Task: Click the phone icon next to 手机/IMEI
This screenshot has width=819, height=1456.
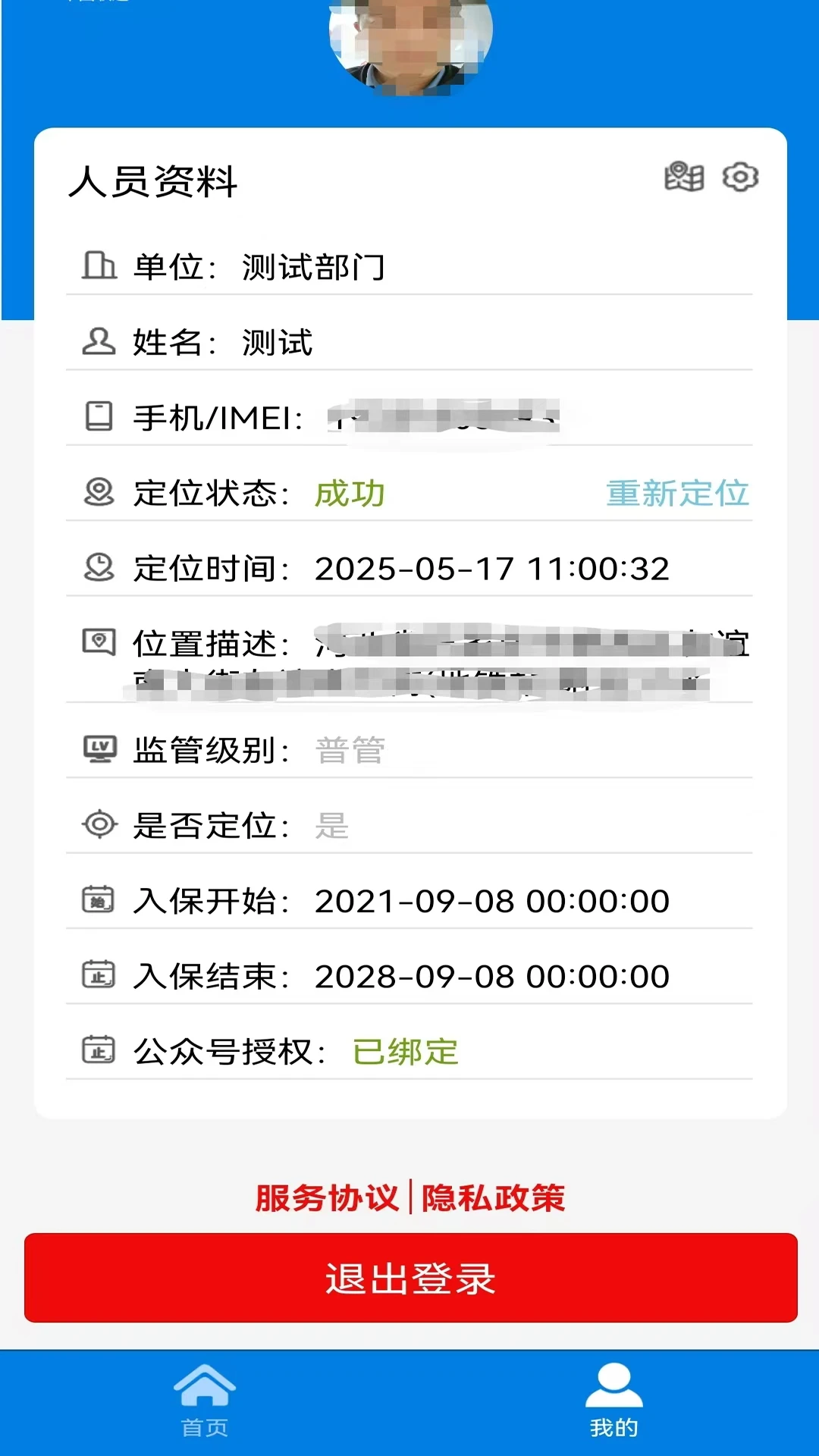Action: [98, 416]
